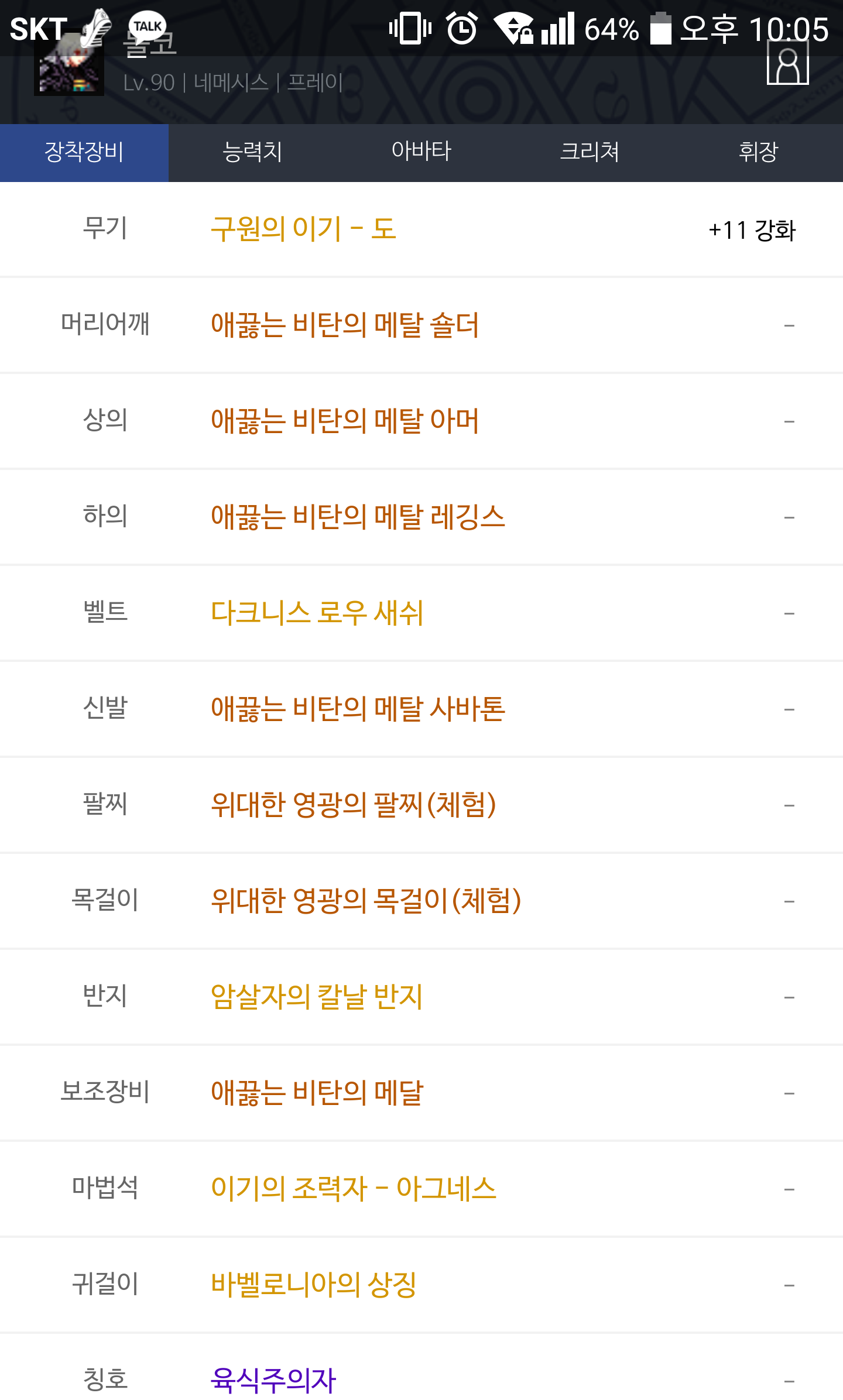The image size is (843, 1400).
Task: Switch to the 아바타 tab
Action: (x=421, y=152)
